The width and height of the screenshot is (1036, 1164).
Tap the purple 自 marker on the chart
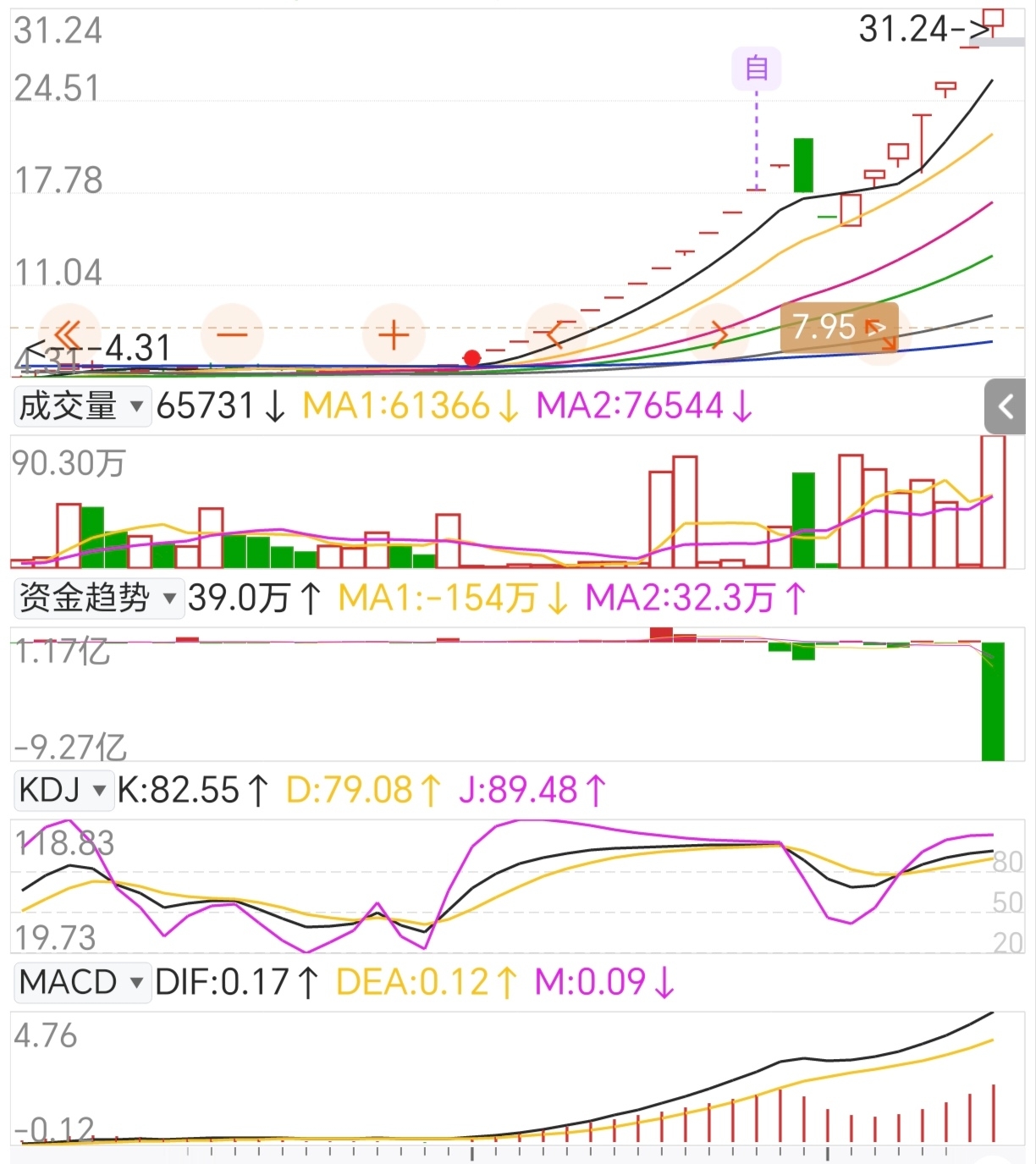pos(756,68)
